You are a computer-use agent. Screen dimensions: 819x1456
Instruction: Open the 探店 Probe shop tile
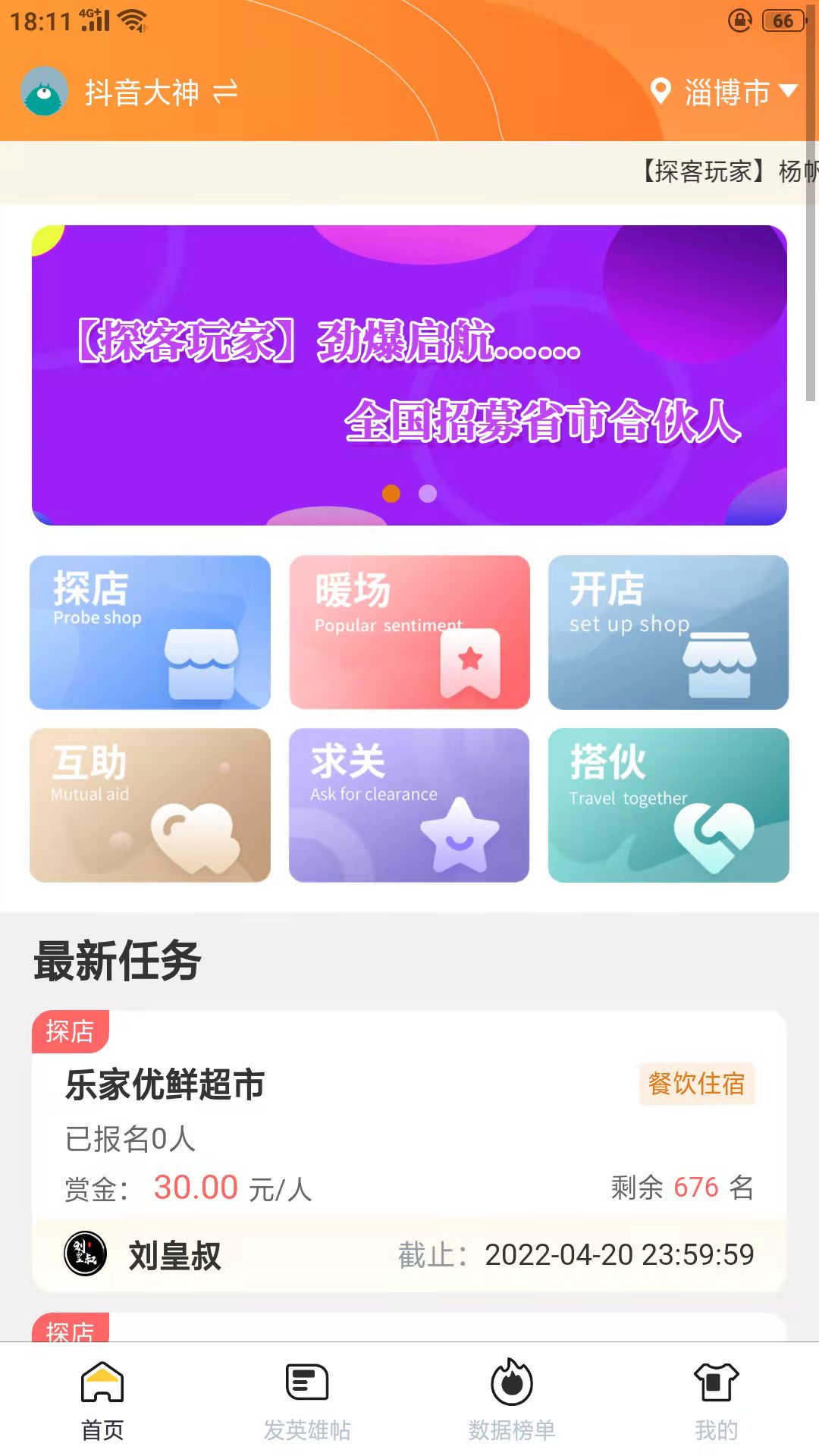[150, 632]
